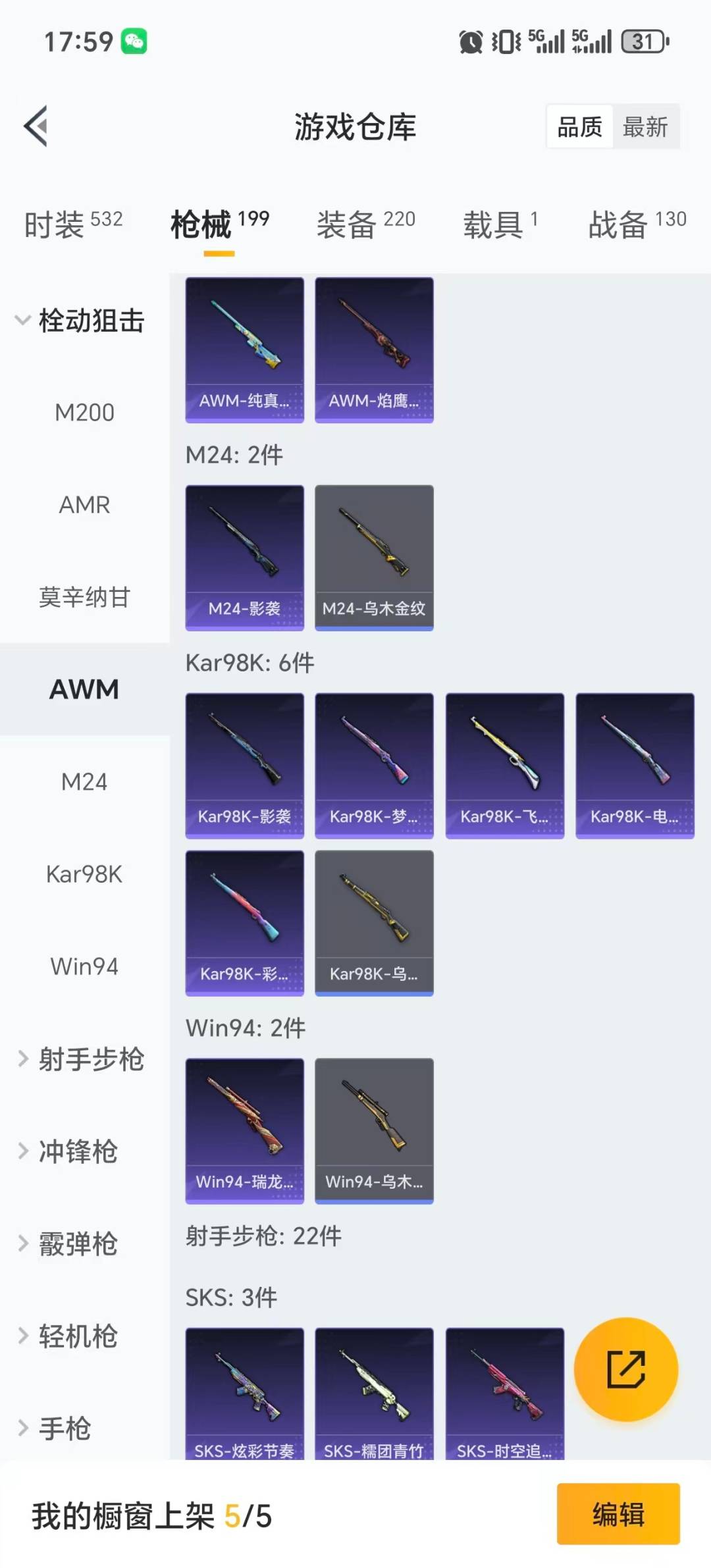Enable 品质 sorting mode
The width and height of the screenshot is (711, 1568).
(577, 126)
